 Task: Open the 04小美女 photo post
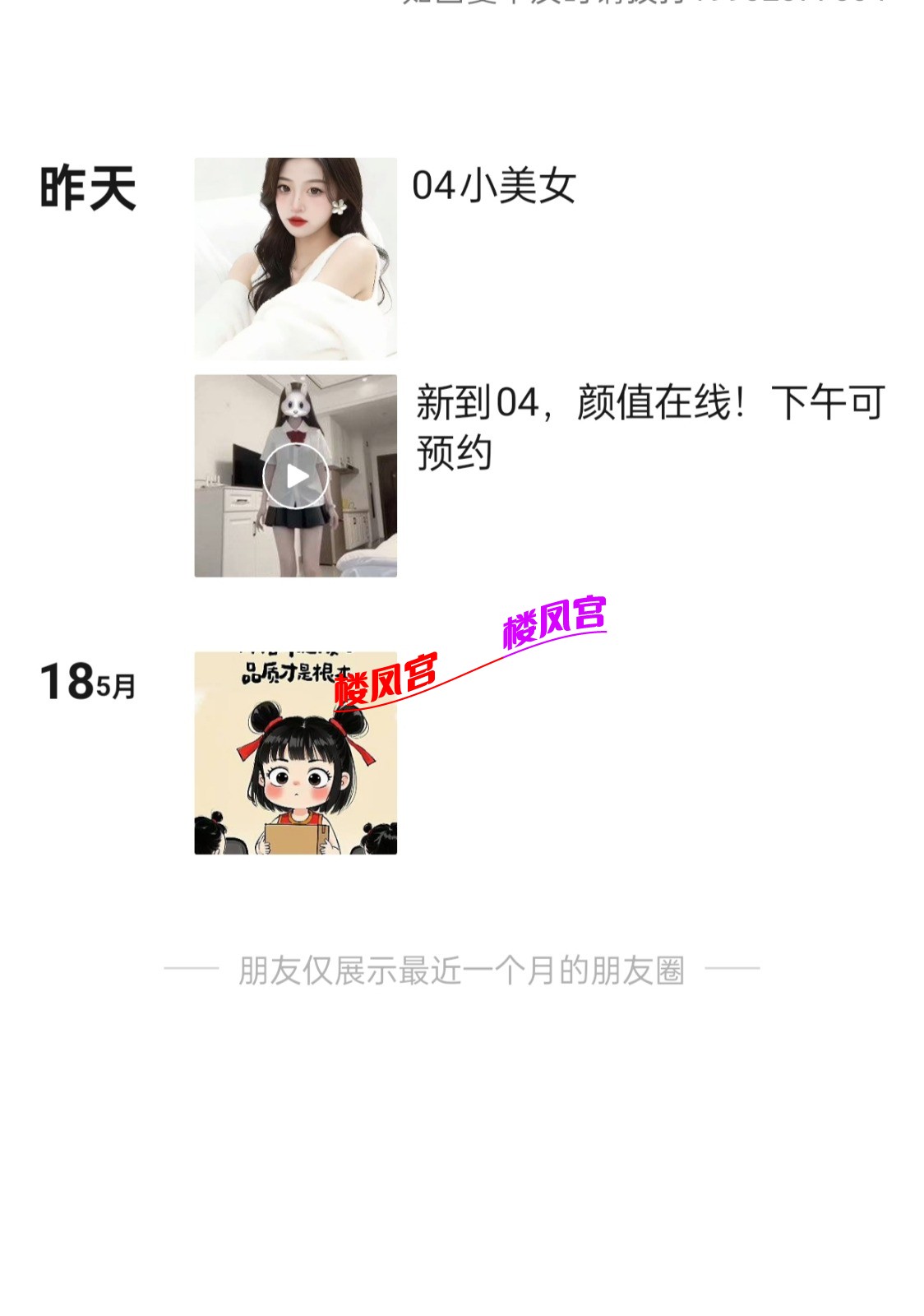point(295,258)
